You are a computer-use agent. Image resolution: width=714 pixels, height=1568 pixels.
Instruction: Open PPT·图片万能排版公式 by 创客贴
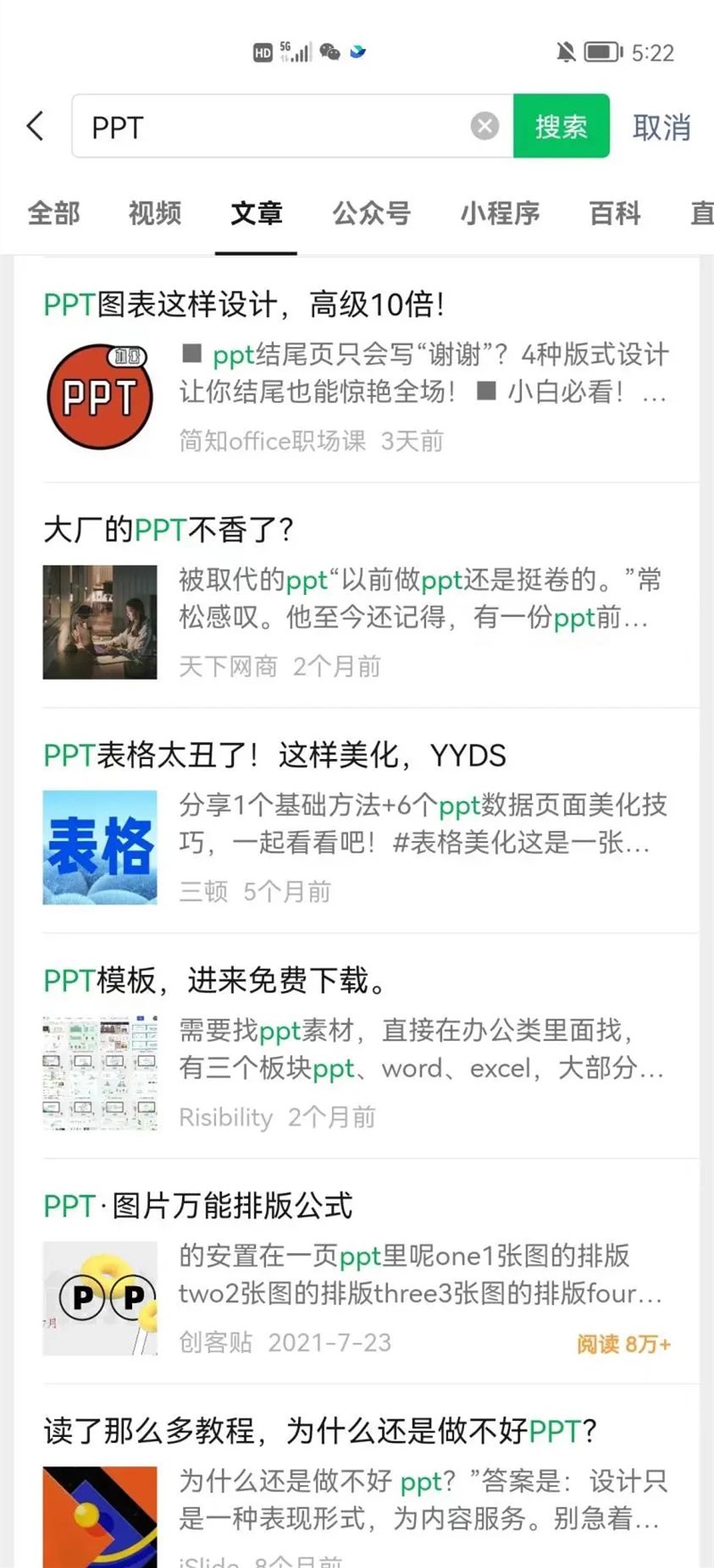click(x=198, y=1206)
